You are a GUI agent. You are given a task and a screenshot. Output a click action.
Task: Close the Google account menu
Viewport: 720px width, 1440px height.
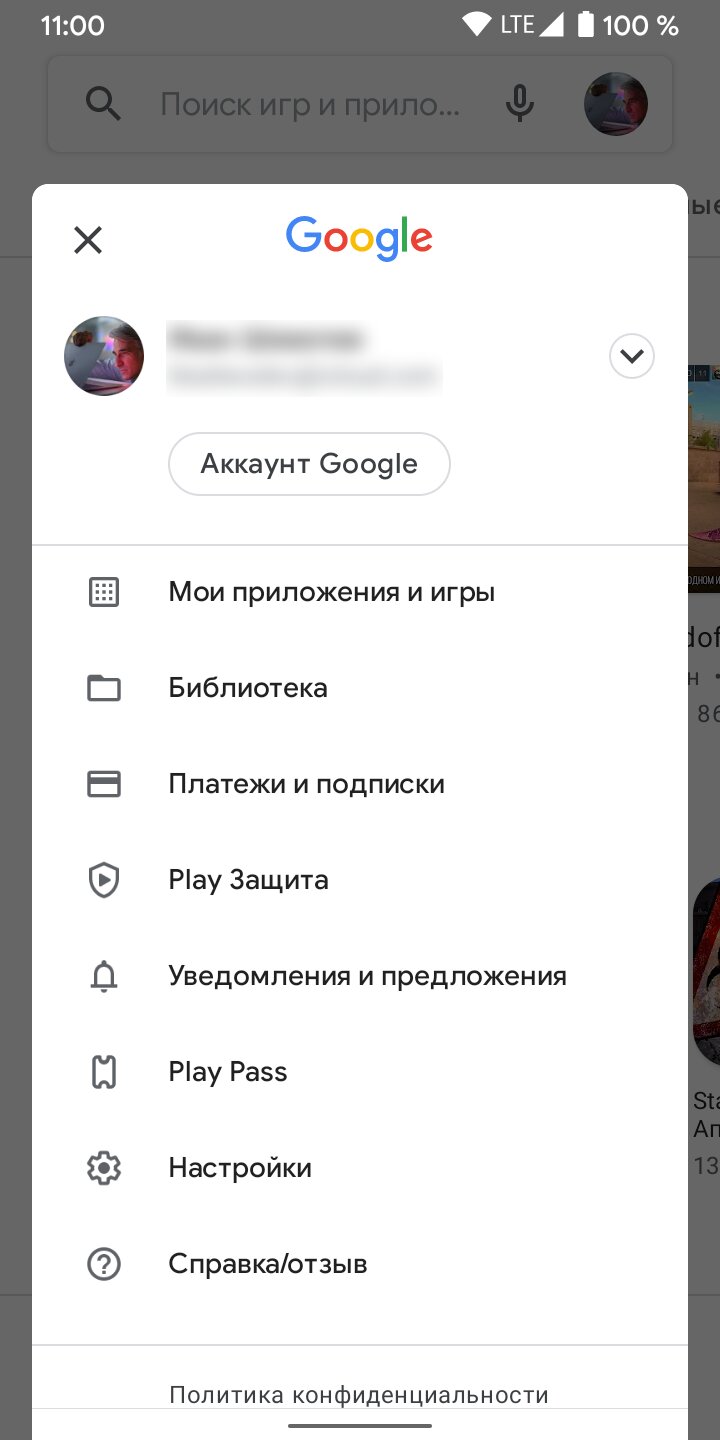click(x=88, y=240)
